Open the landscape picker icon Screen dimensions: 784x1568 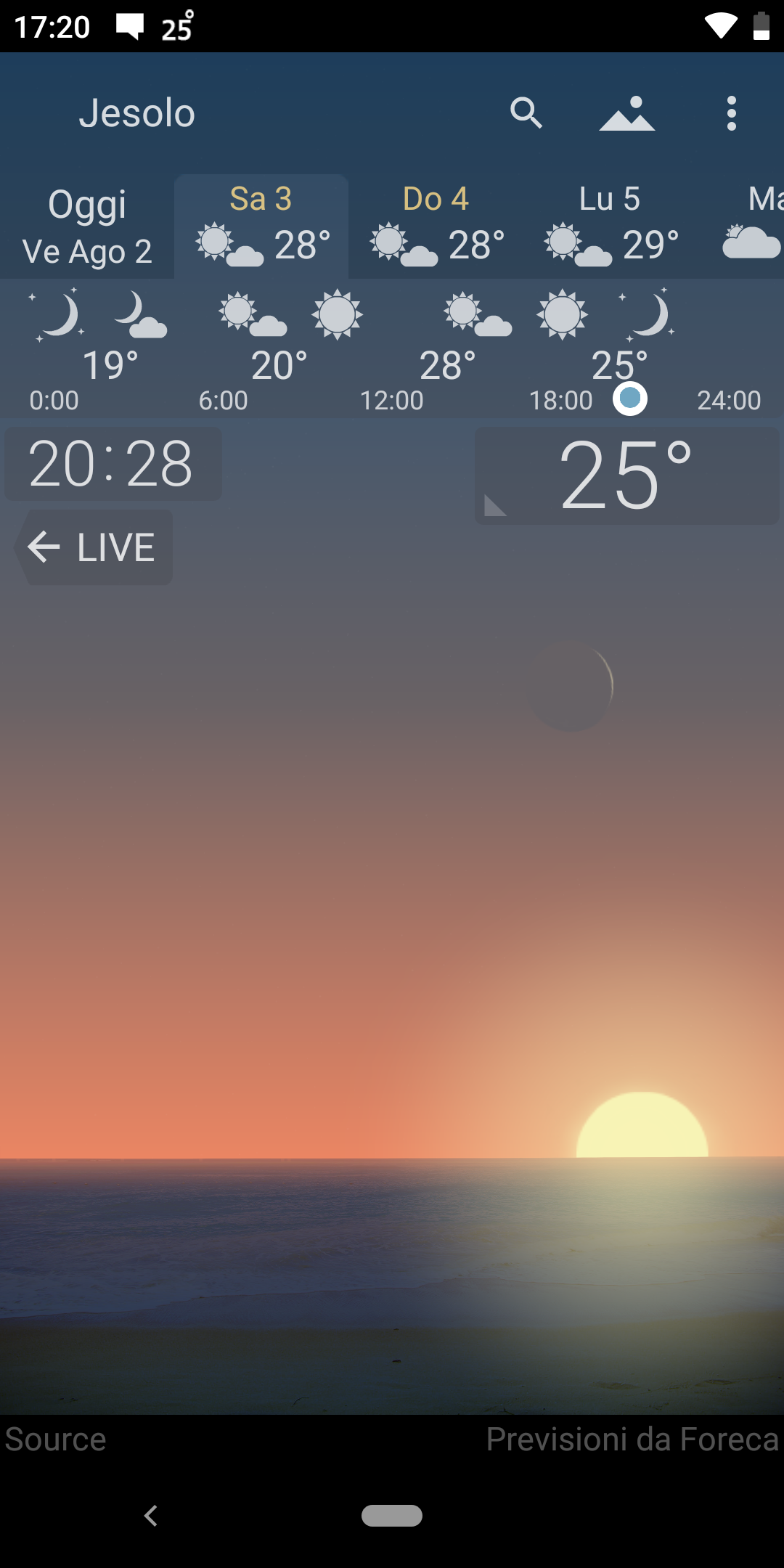[627, 113]
